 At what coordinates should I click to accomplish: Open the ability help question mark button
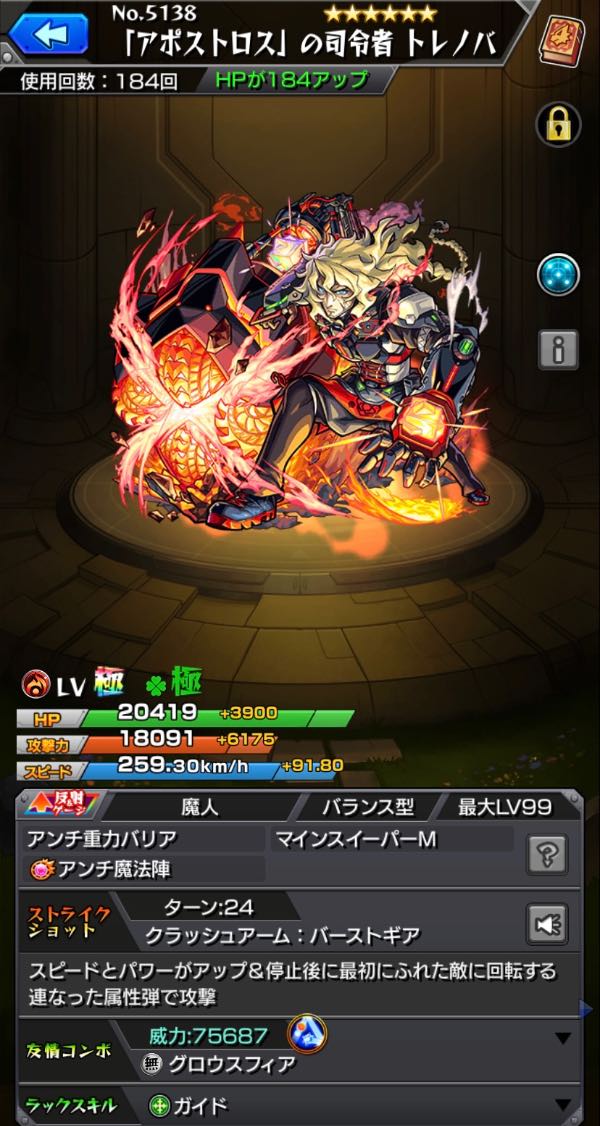pos(548,854)
